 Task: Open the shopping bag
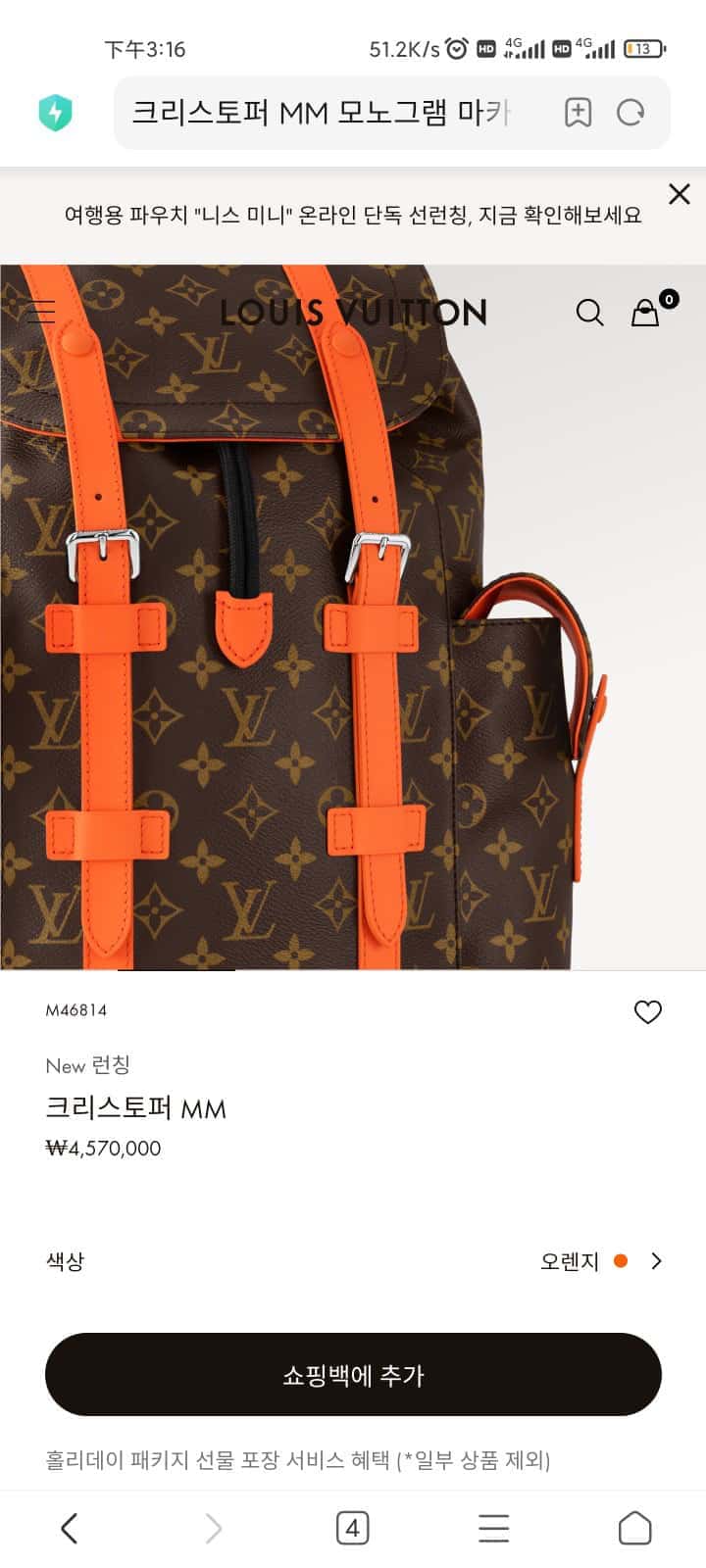coord(646,313)
